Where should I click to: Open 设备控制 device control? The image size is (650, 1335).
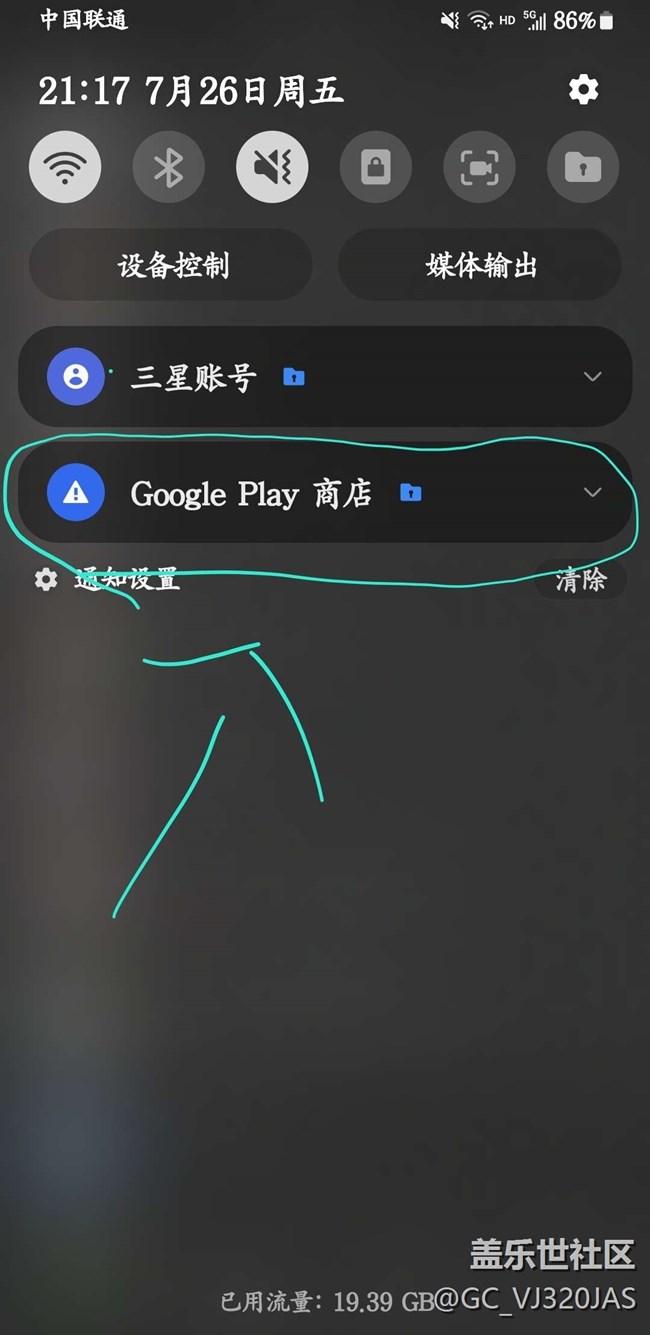[x=171, y=265]
